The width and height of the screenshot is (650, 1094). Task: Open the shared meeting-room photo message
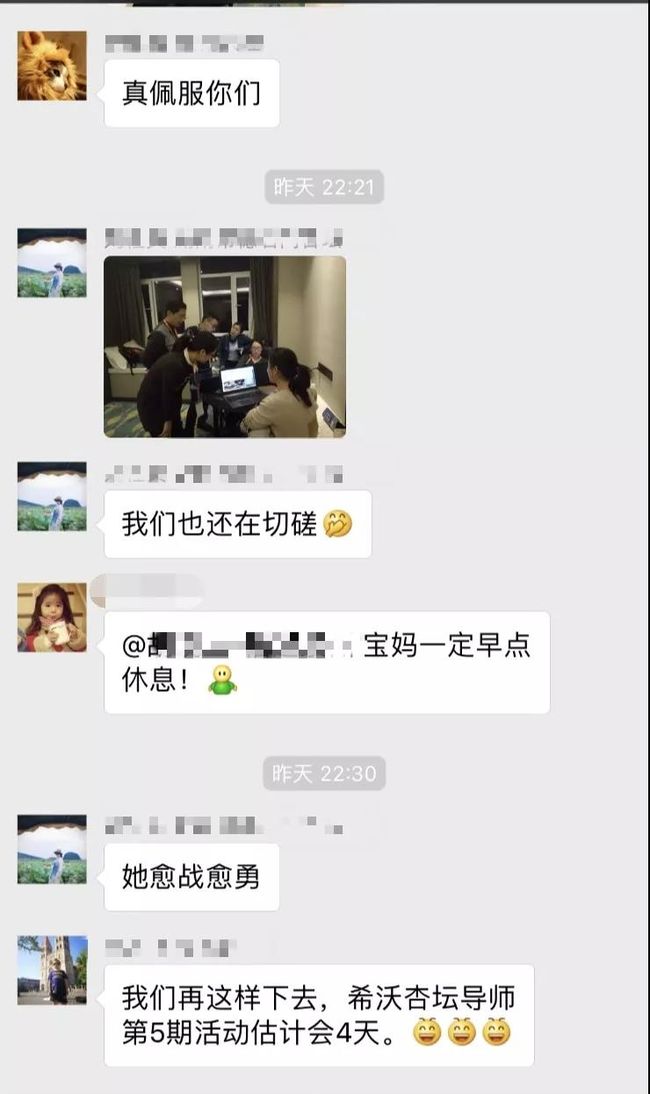point(225,347)
